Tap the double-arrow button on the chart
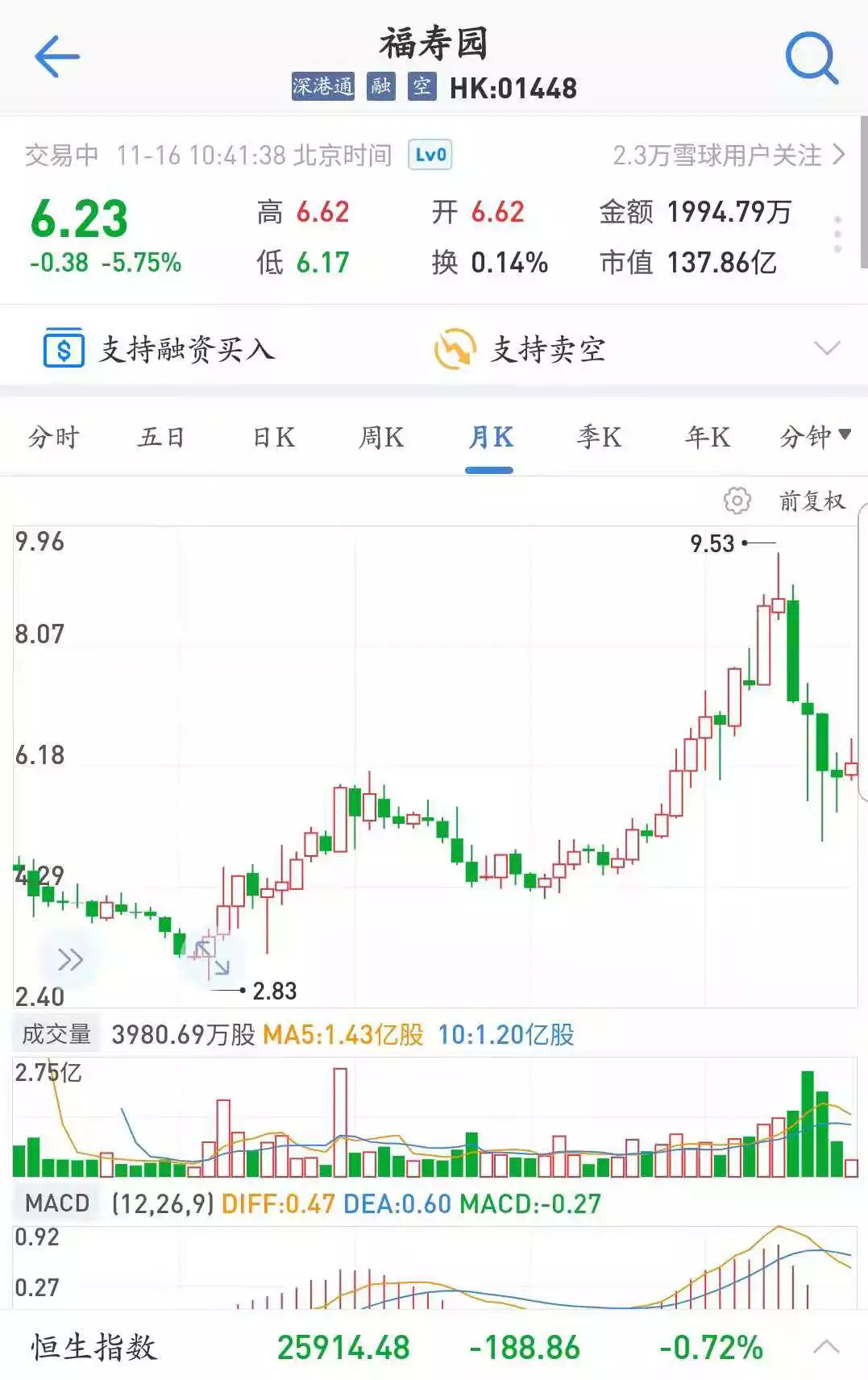Screen dimensions: 868x1380 (70, 959)
